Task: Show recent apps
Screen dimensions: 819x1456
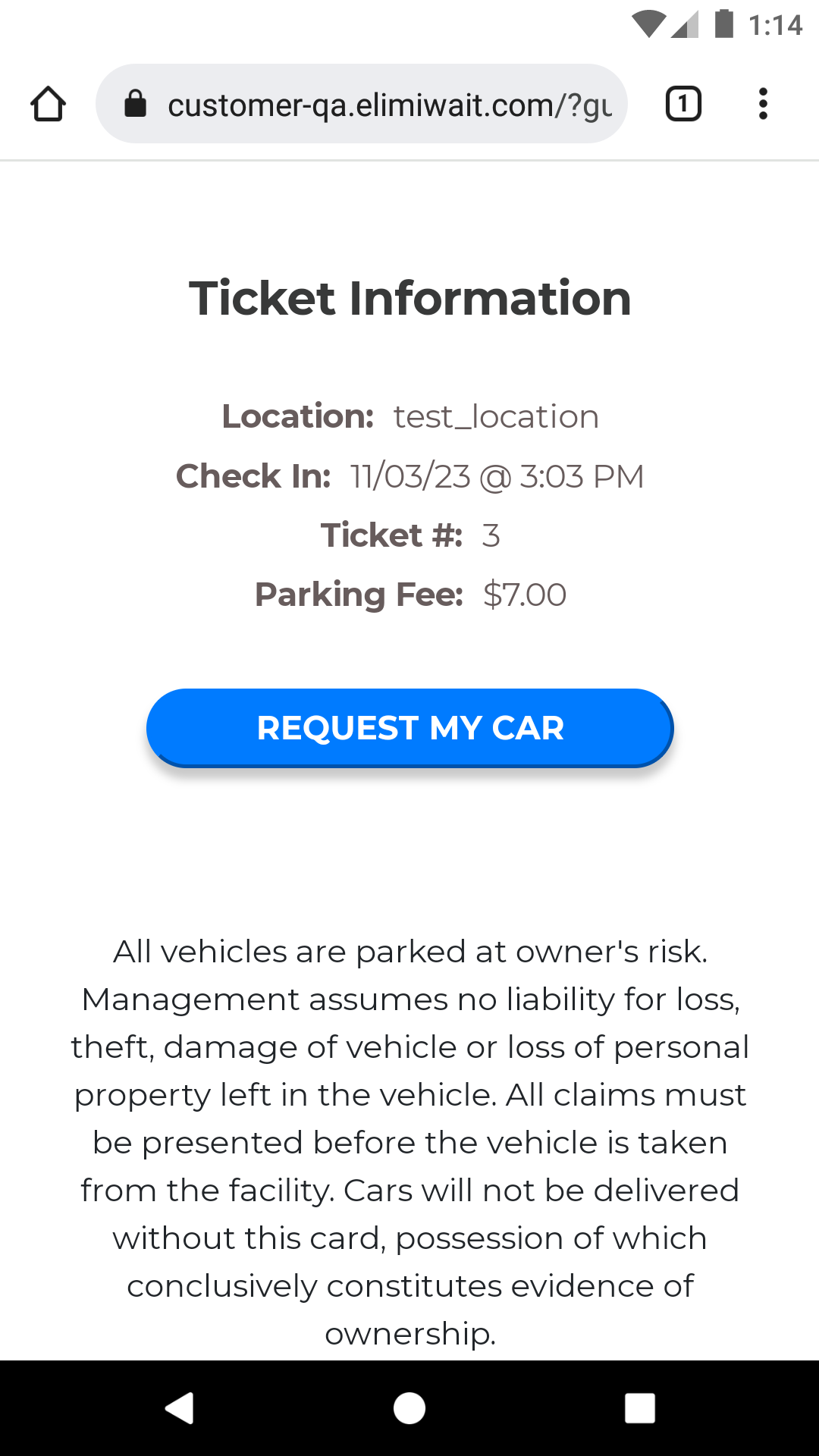Action: coord(639,1408)
